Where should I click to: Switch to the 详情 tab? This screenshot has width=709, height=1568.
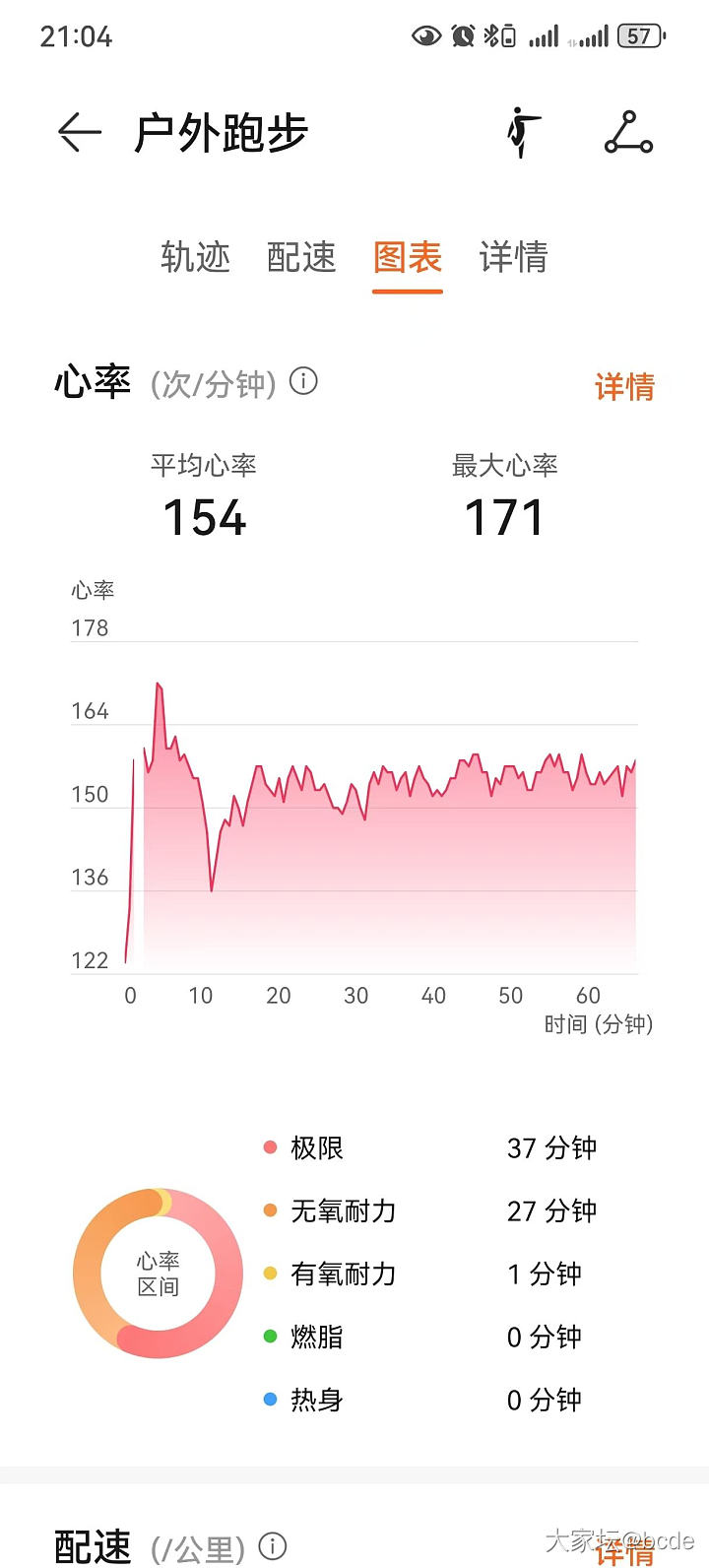click(x=513, y=257)
